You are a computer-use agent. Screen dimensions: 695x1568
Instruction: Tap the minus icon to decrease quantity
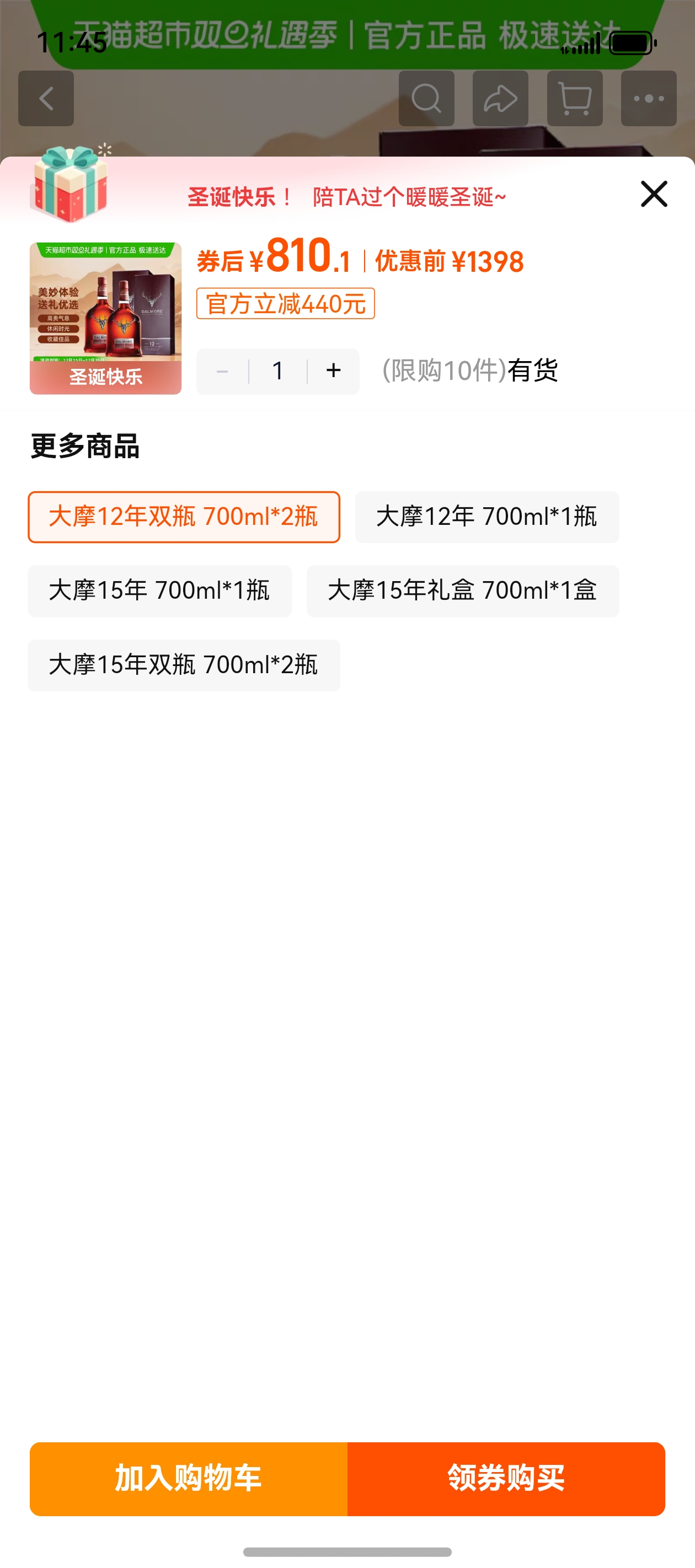222,370
